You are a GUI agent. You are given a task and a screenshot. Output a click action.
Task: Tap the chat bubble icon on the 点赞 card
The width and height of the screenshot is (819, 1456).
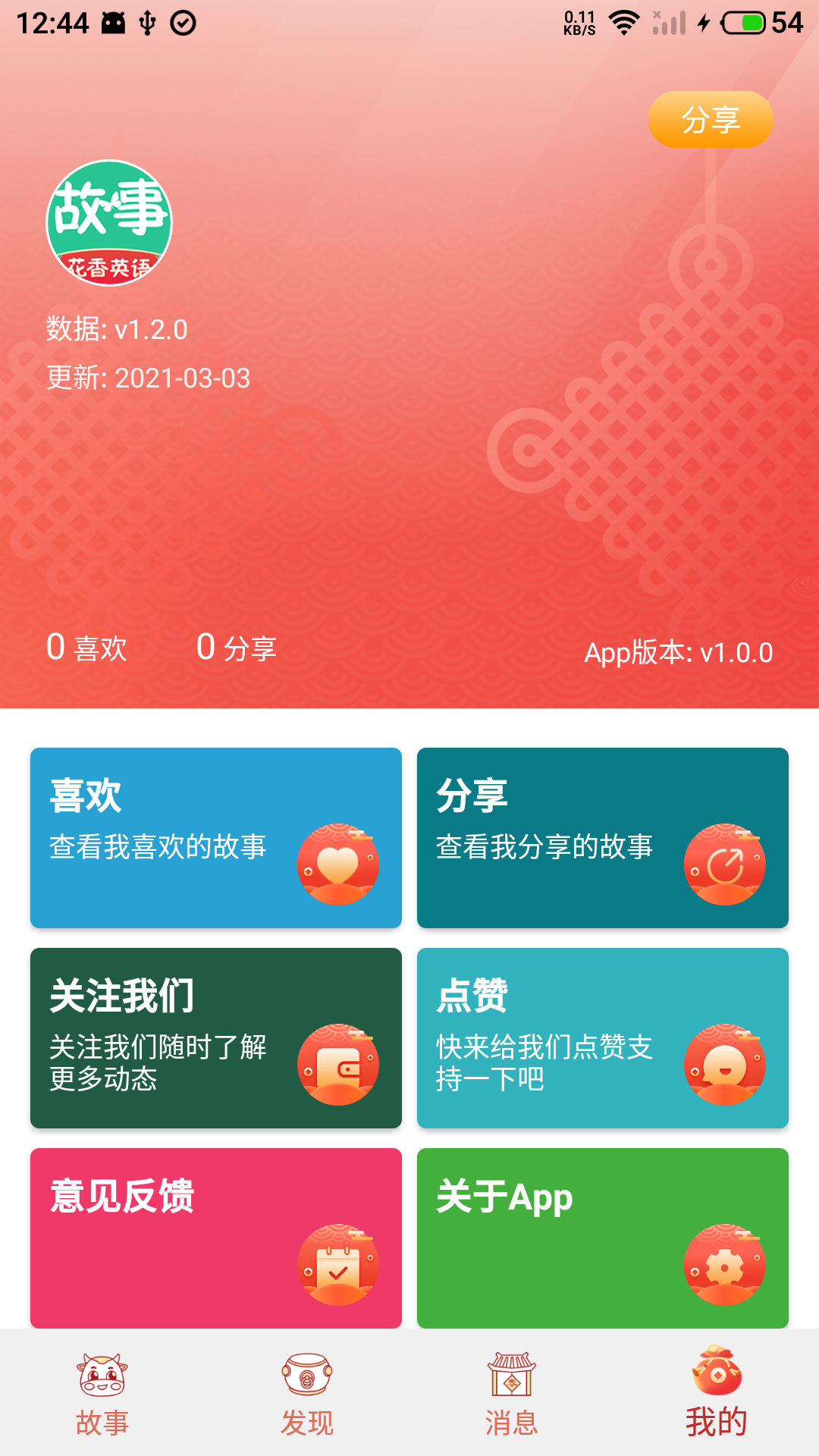725,1064
